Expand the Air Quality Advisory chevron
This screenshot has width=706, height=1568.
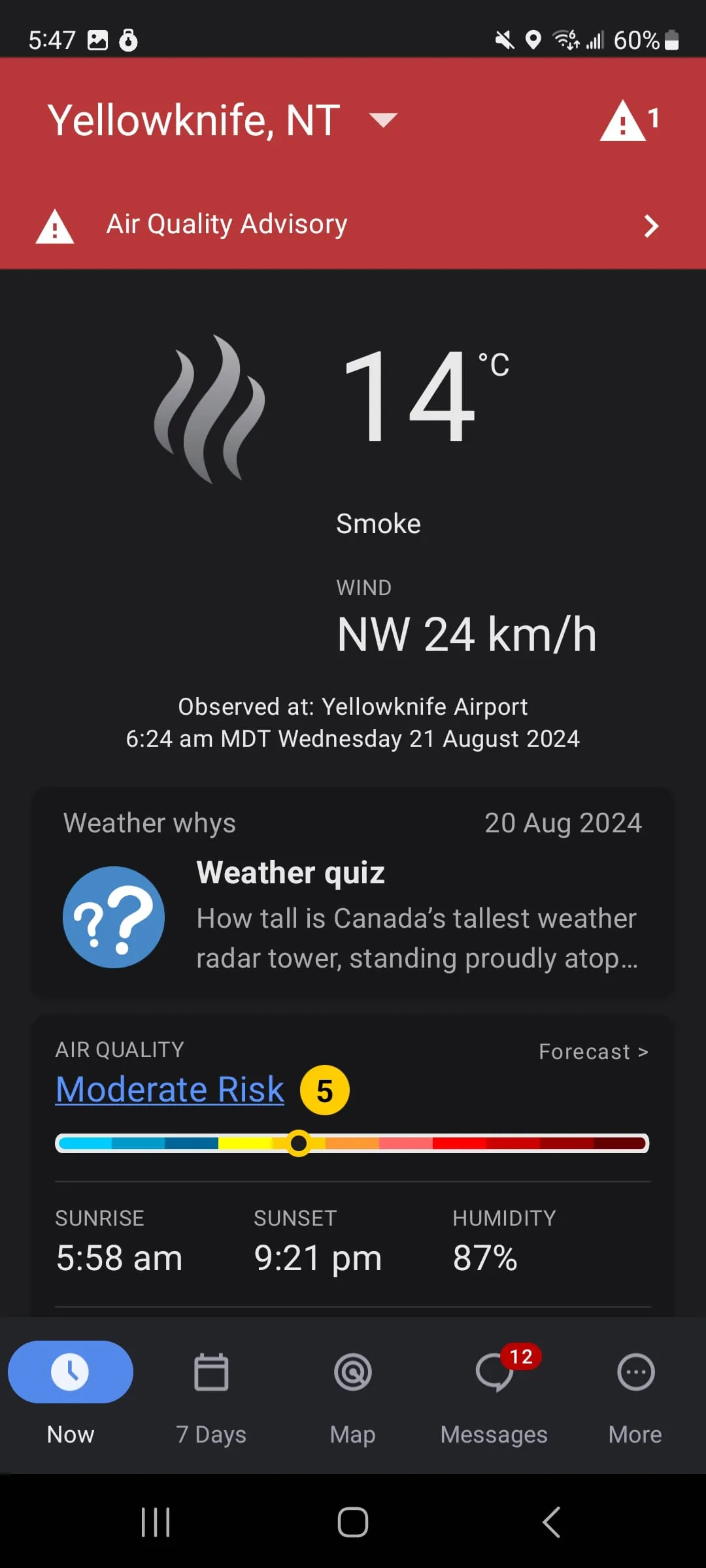pos(650,225)
